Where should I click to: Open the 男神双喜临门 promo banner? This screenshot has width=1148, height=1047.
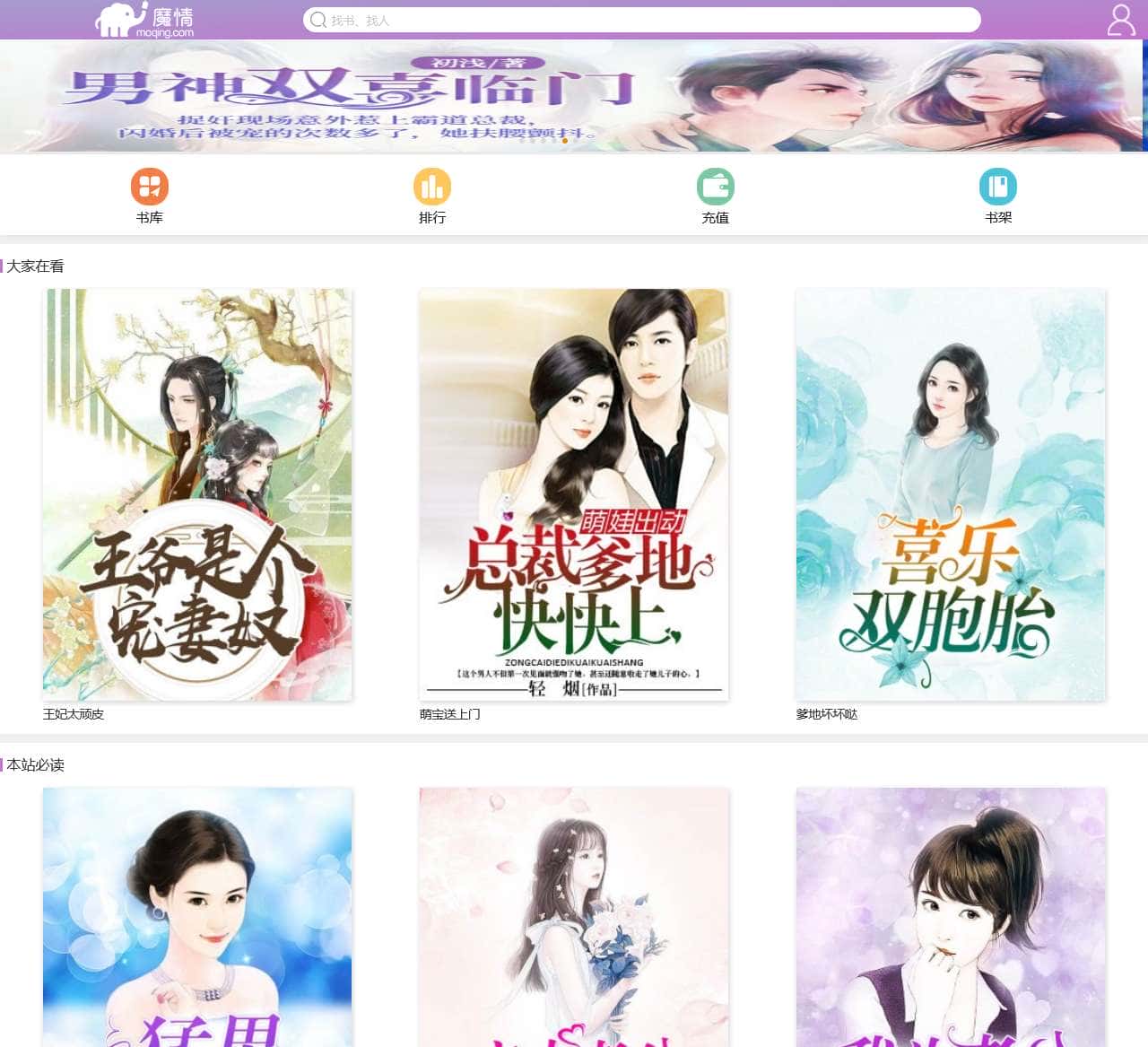click(574, 96)
